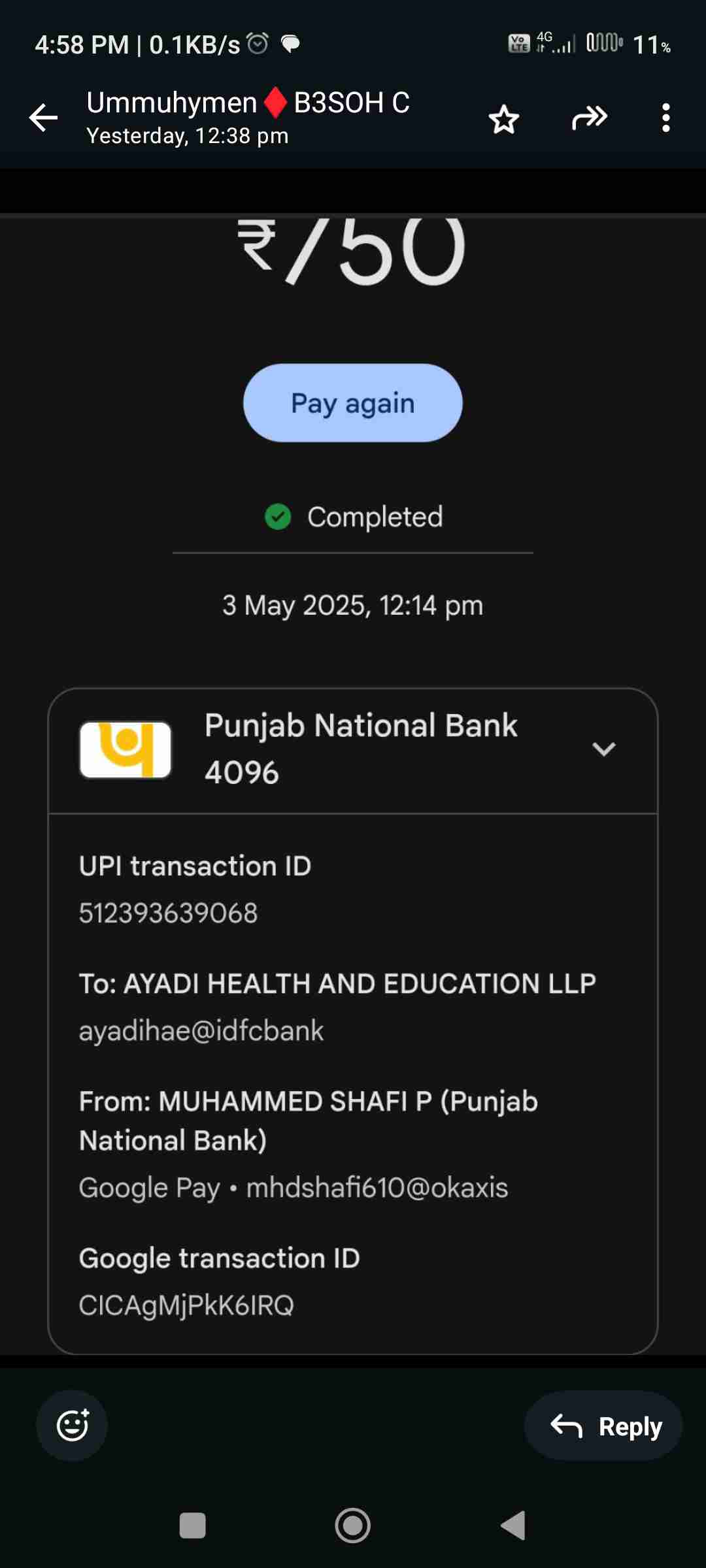Forward this image to another chat
This screenshot has height=1568, width=706.
(590, 118)
